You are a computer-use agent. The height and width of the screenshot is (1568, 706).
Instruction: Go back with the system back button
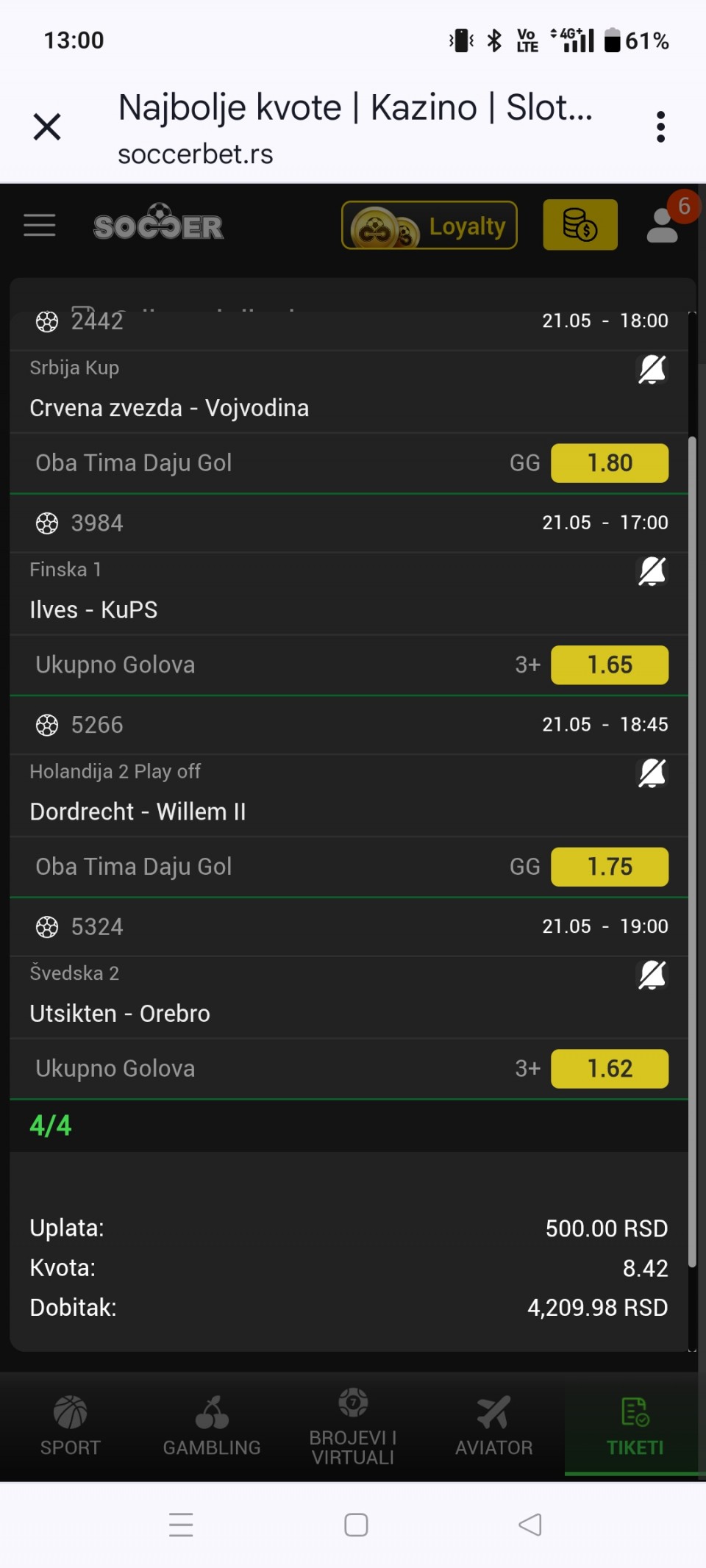click(x=530, y=1525)
